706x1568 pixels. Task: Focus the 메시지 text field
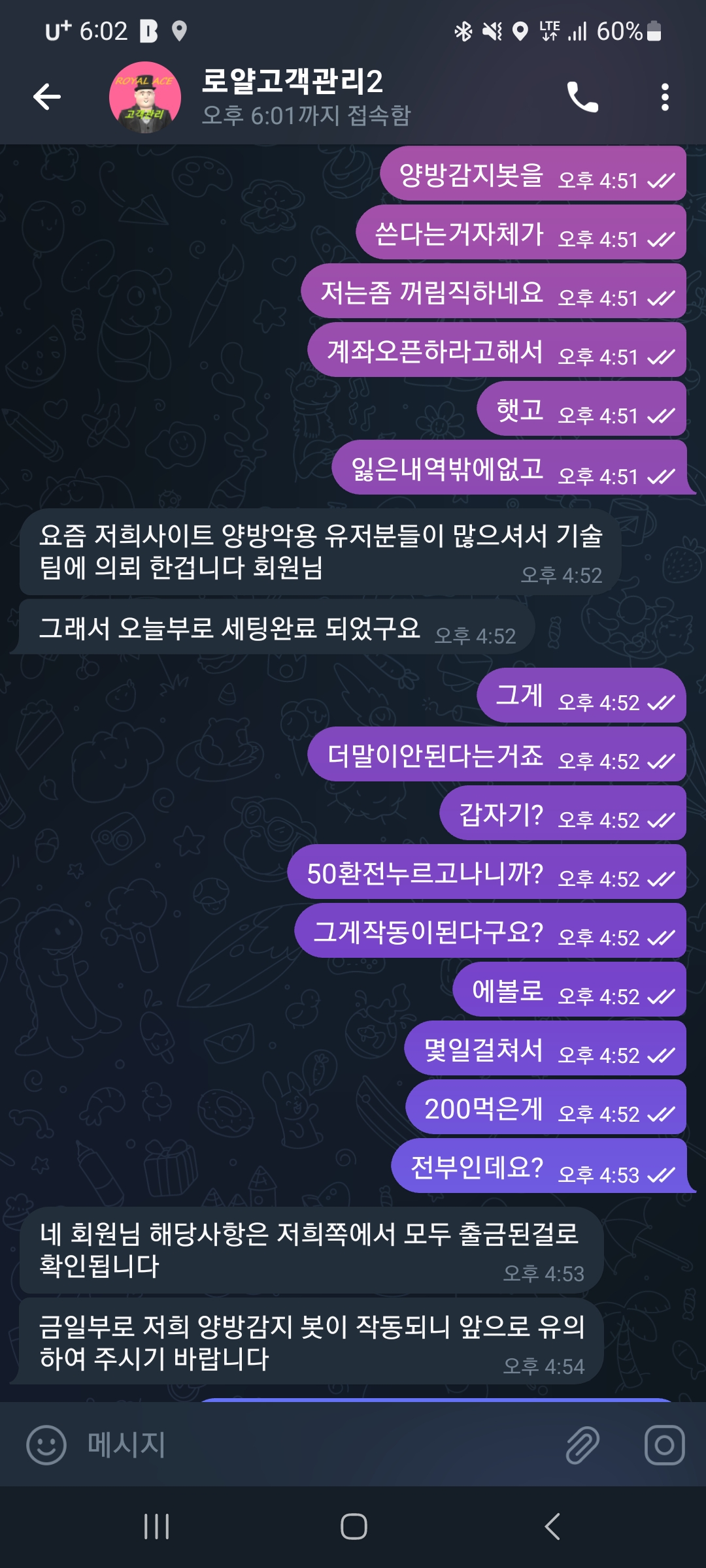point(314,1445)
